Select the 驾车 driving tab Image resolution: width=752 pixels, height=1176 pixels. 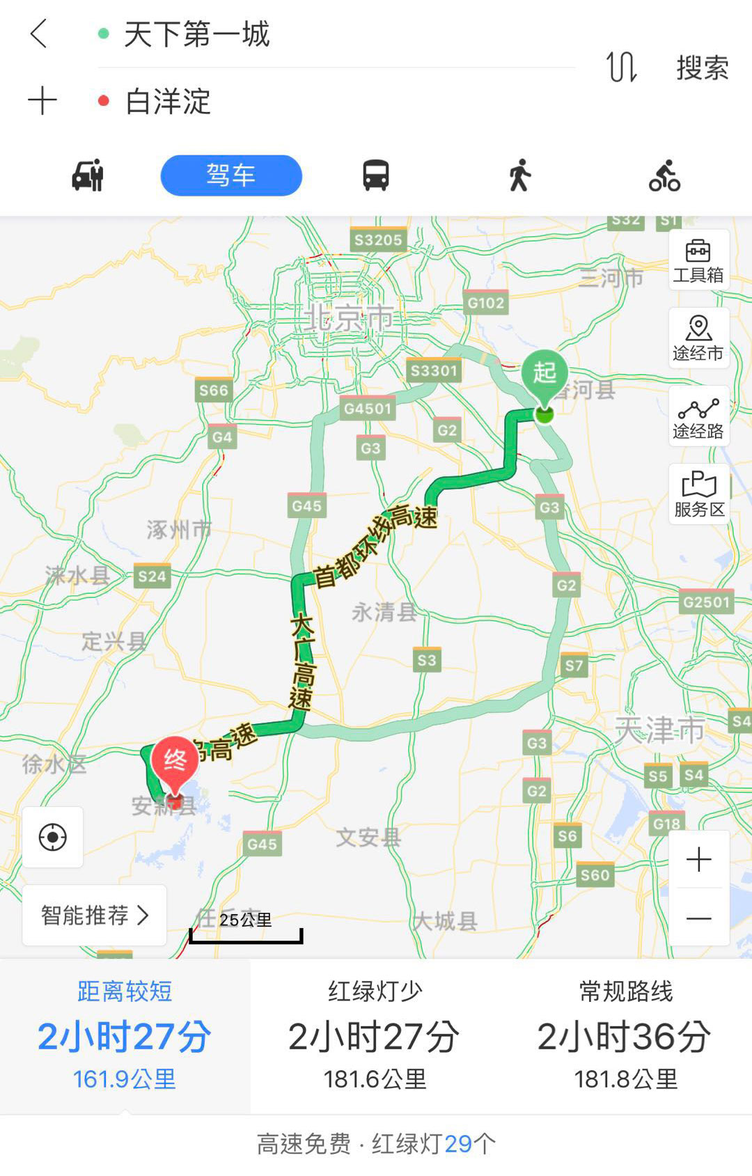coord(231,176)
